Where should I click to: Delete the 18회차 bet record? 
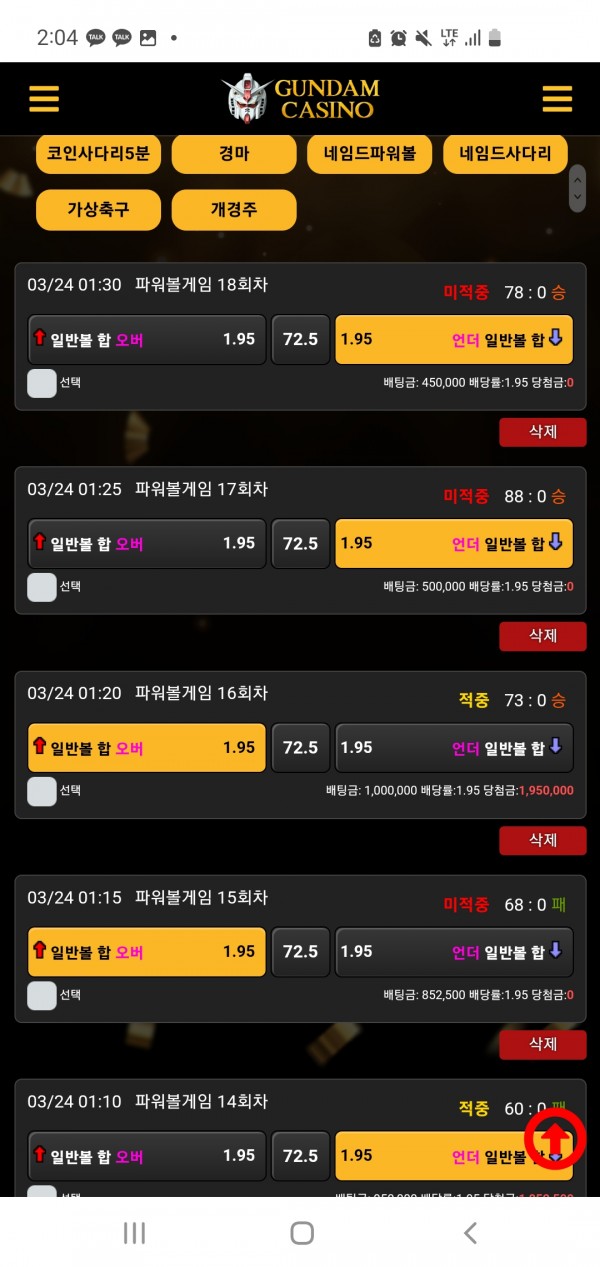[542, 432]
